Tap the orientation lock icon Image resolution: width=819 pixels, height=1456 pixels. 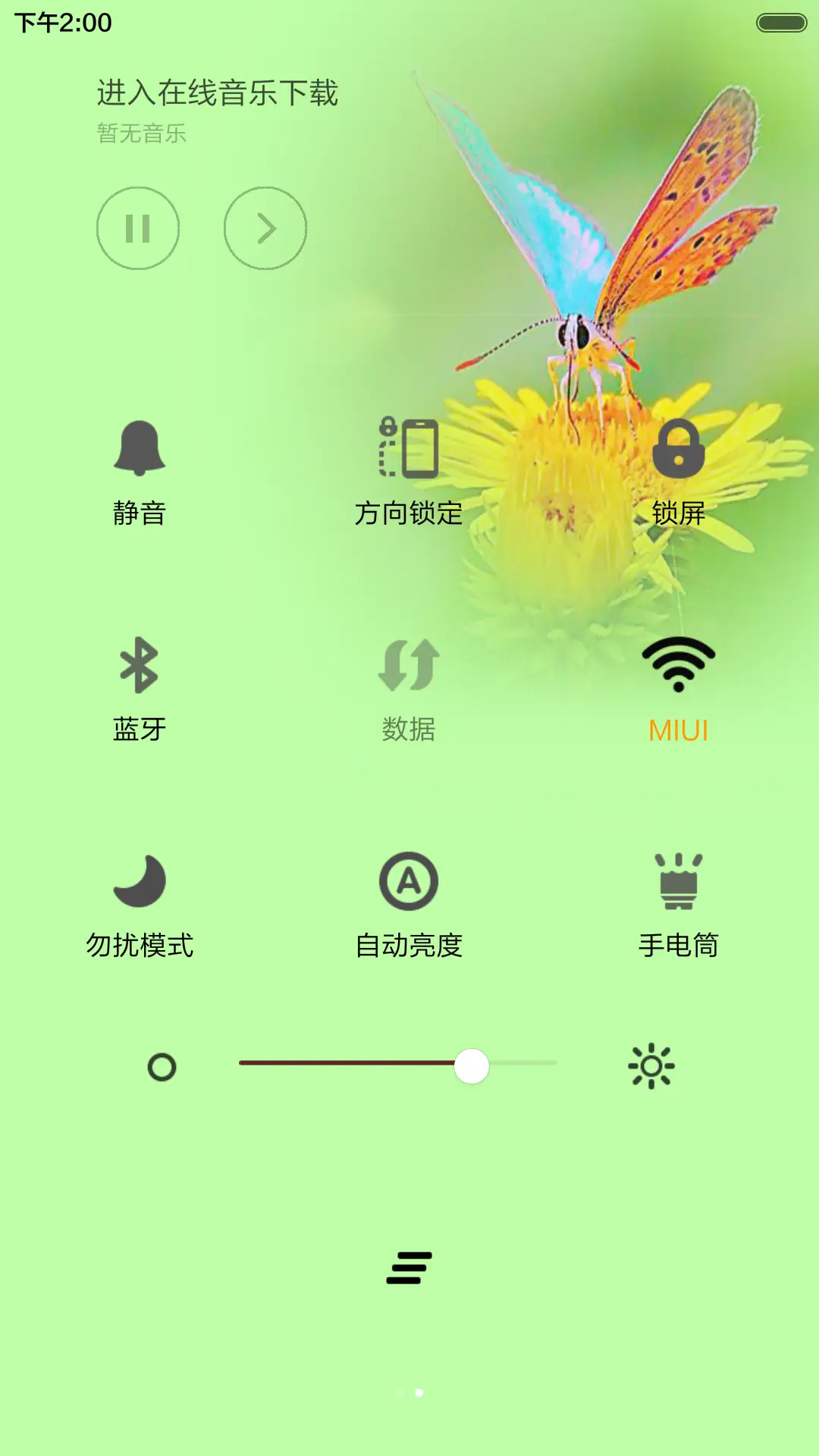[408, 449]
